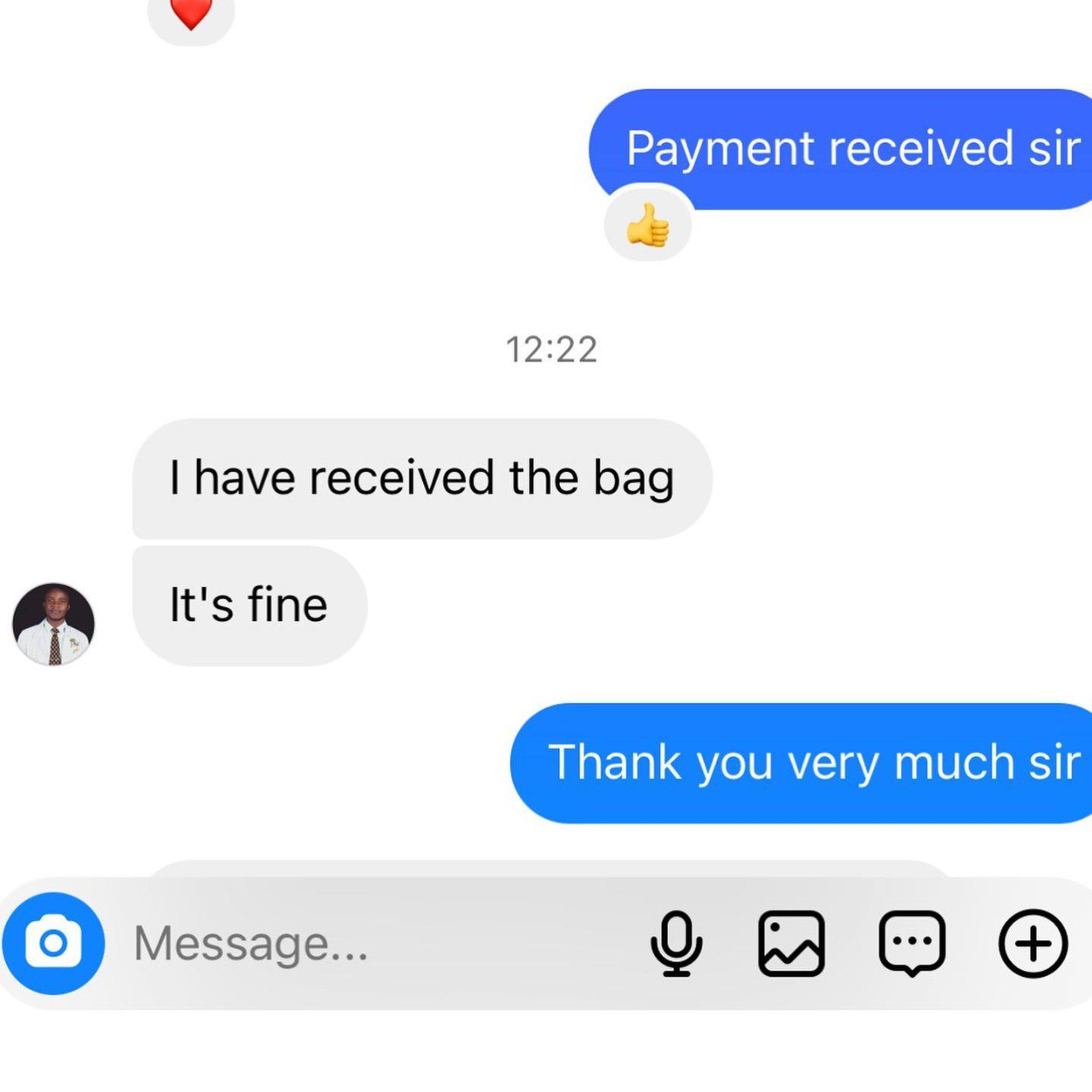
Task: Open the photo gallery picker
Action: point(792,944)
